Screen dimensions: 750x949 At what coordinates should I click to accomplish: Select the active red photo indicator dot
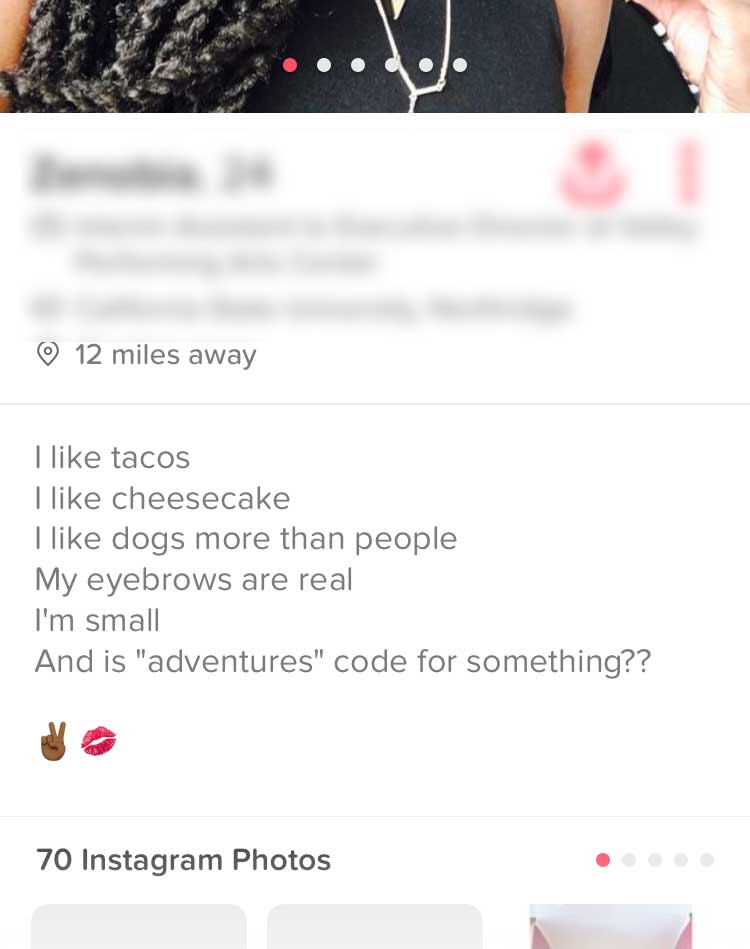290,65
